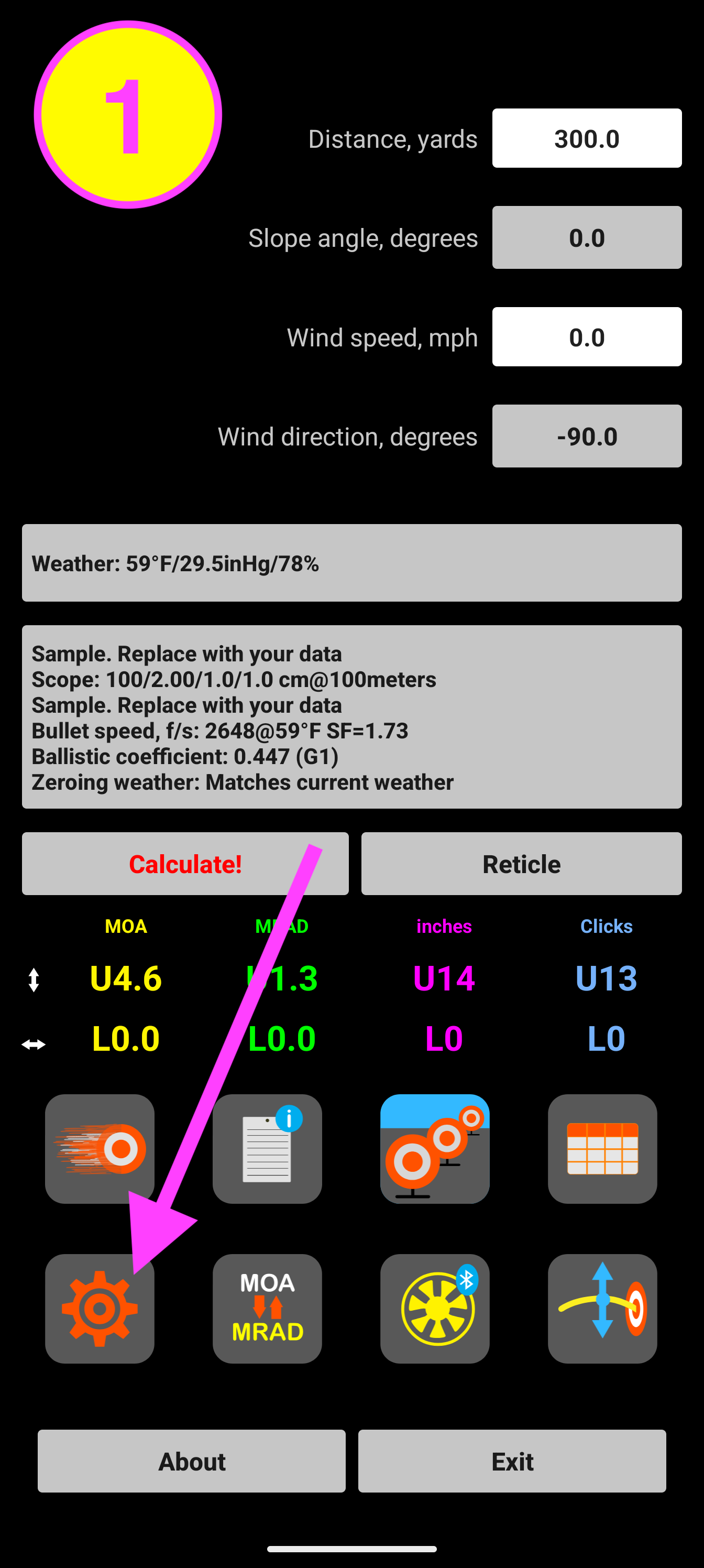Exit the app
The height and width of the screenshot is (1568, 704).
[512, 1461]
